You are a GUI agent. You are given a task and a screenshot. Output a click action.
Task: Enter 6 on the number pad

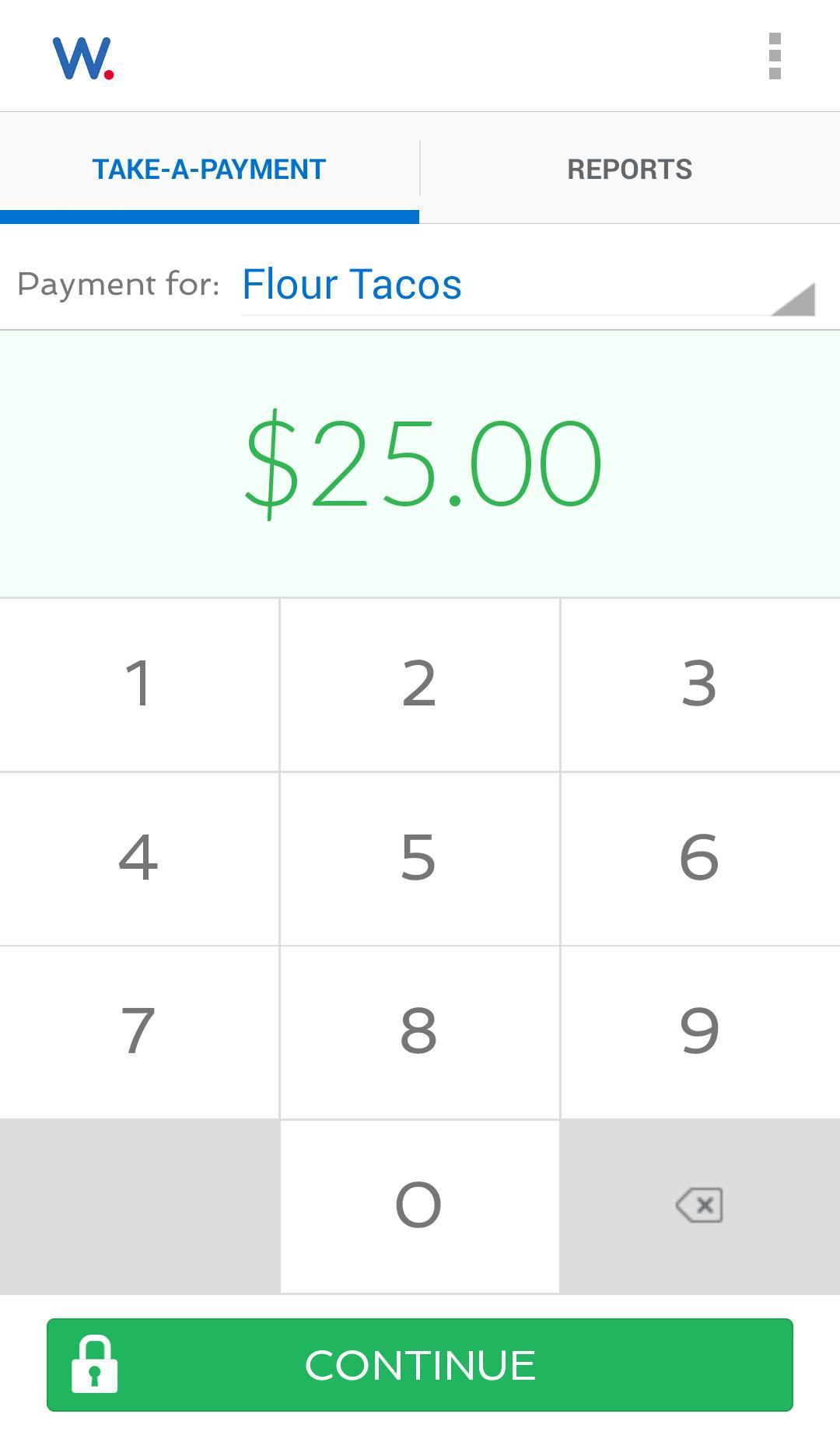(699, 858)
